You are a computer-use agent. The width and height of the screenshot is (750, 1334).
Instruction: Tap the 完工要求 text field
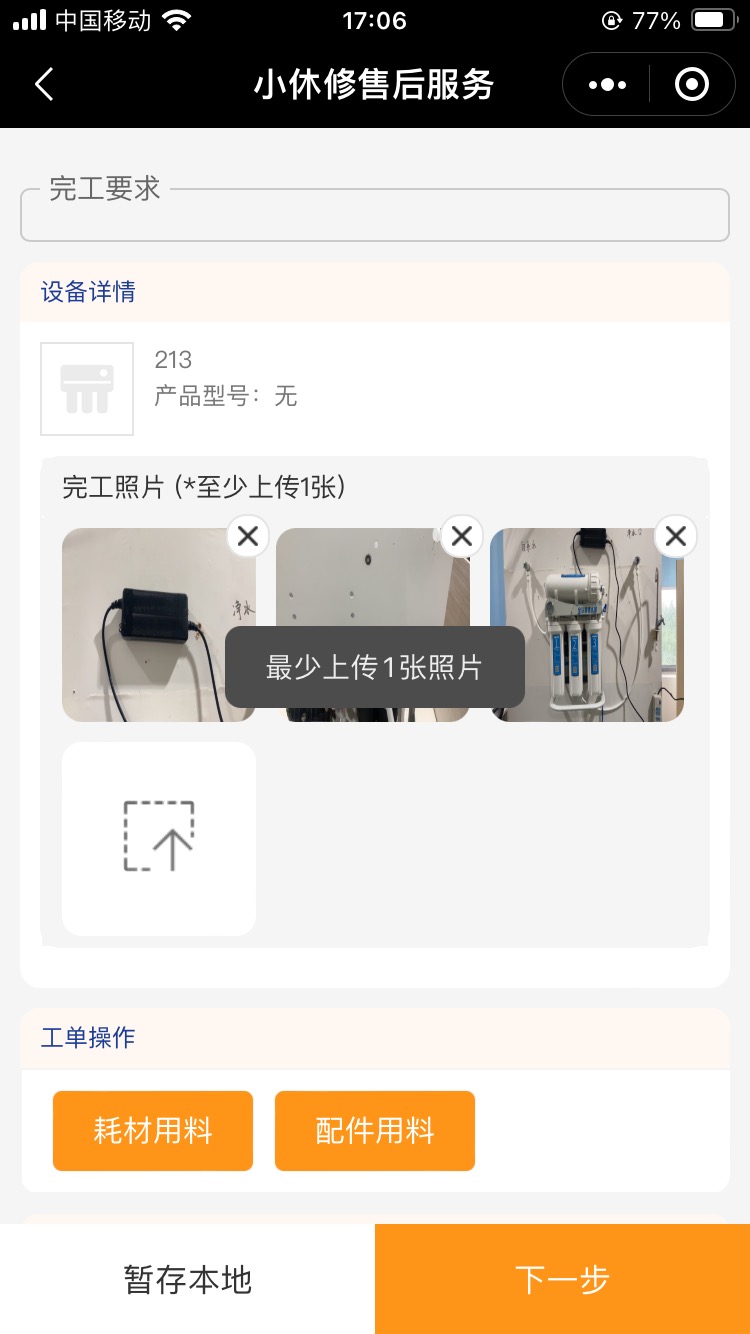(375, 216)
